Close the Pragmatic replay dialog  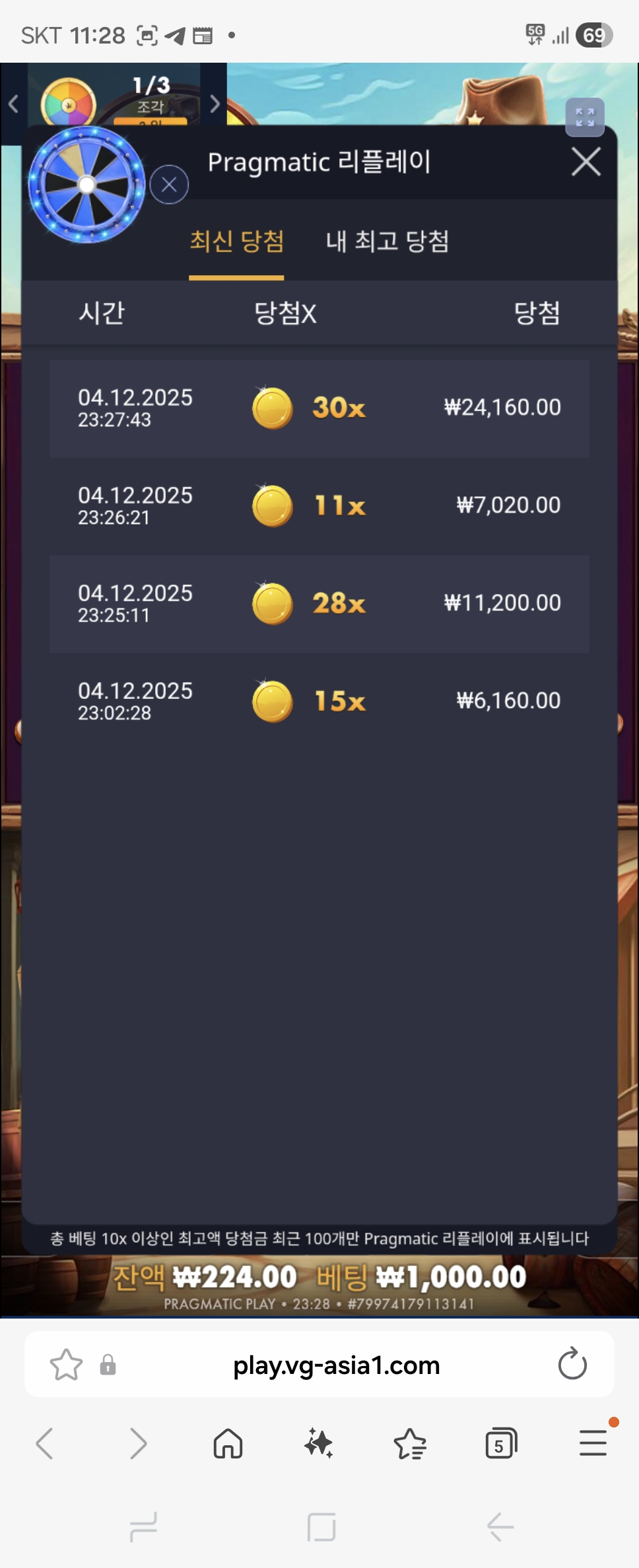click(586, 162)
